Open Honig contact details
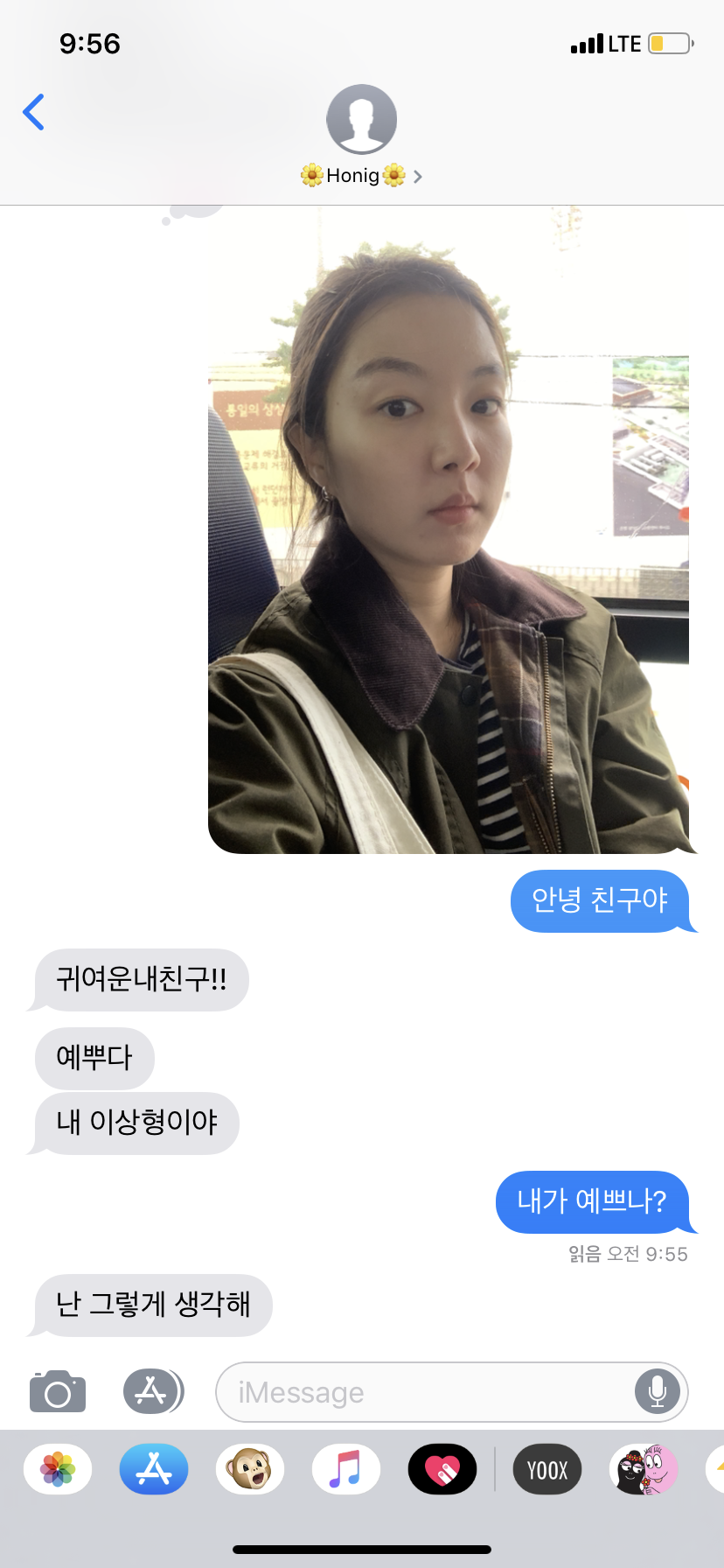Viewport: 724px width, 1568px height. tap(361, 175)
